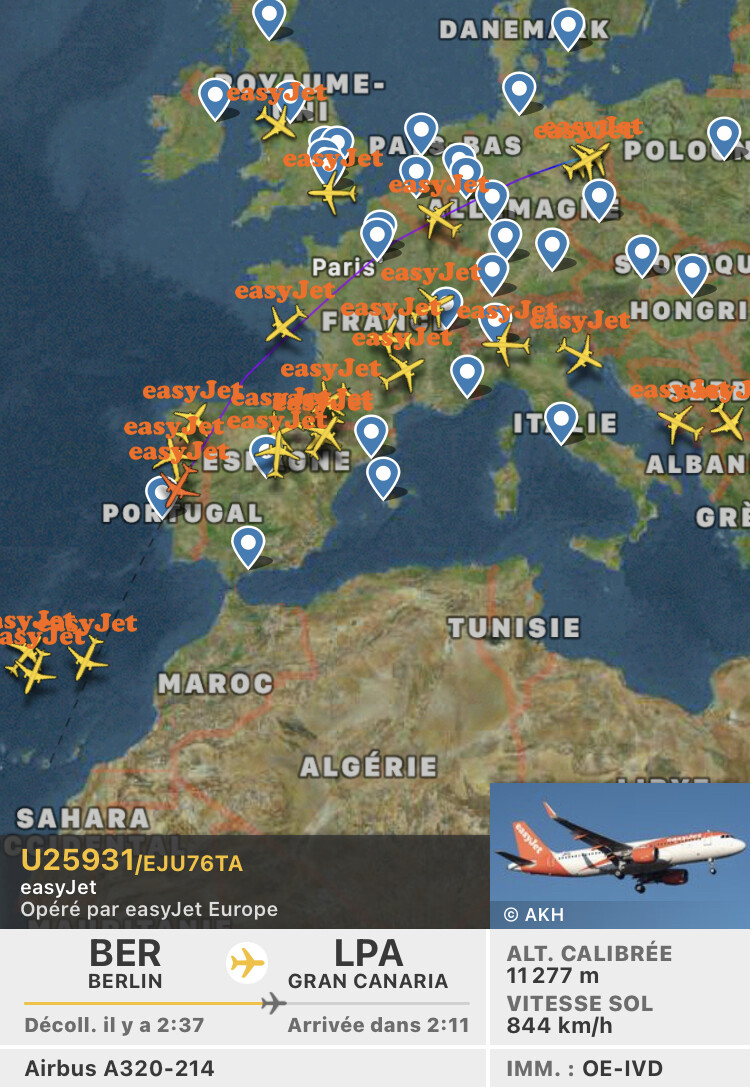
Task: Select the airport pin over Hongrie
Action: (691, 271)
